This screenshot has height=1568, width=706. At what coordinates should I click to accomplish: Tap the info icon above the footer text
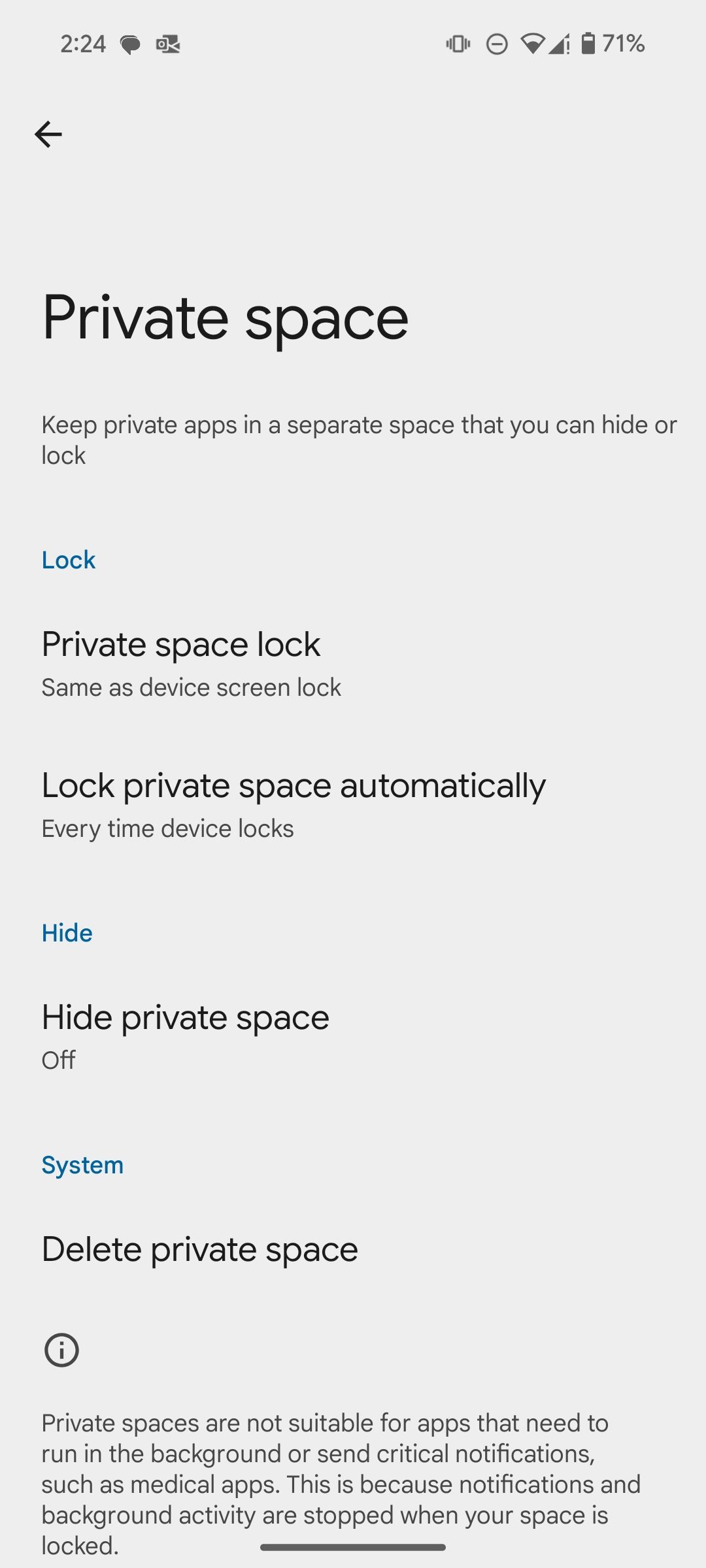61,1350
